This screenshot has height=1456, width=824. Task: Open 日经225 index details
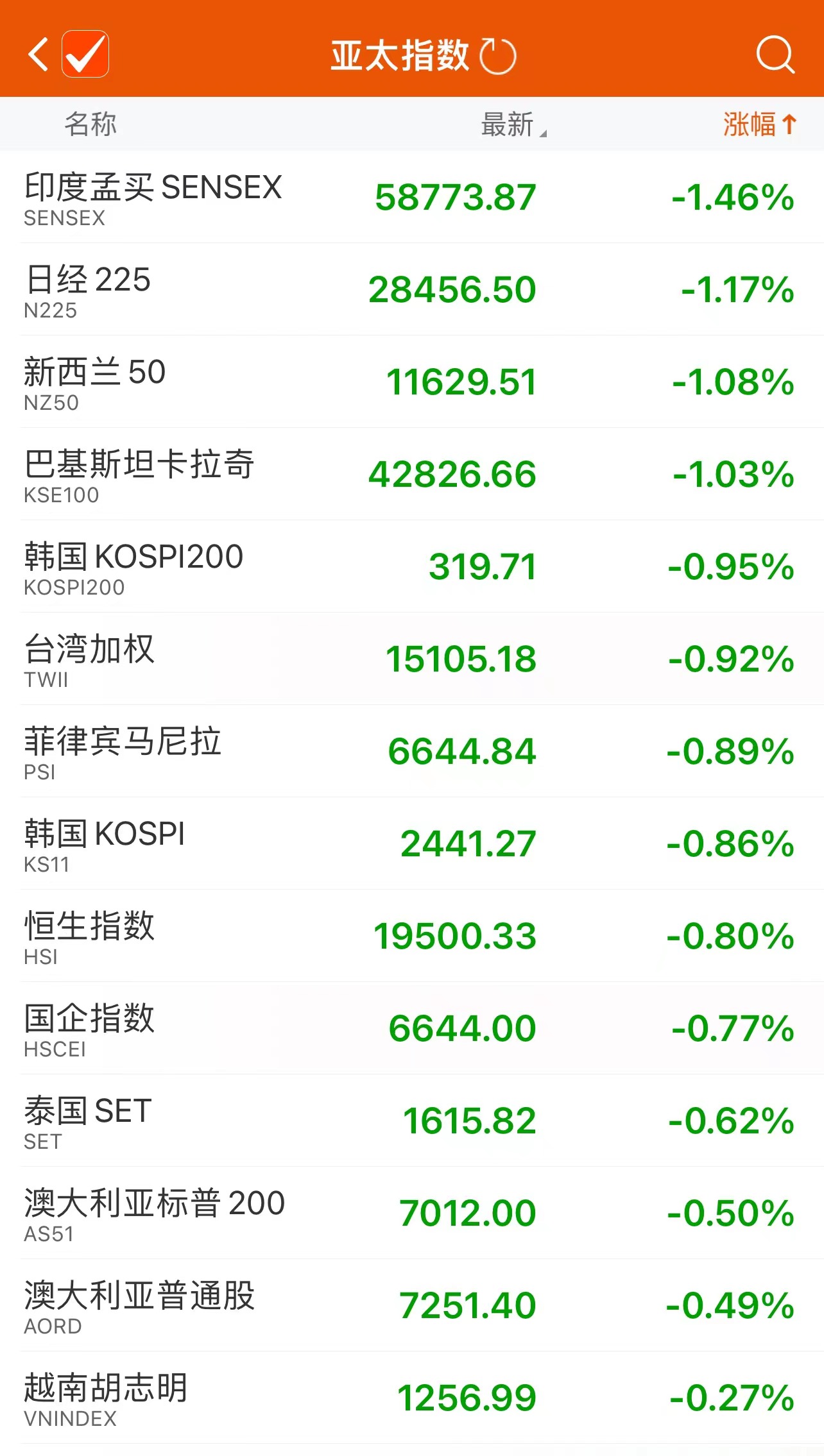[411, 290]
